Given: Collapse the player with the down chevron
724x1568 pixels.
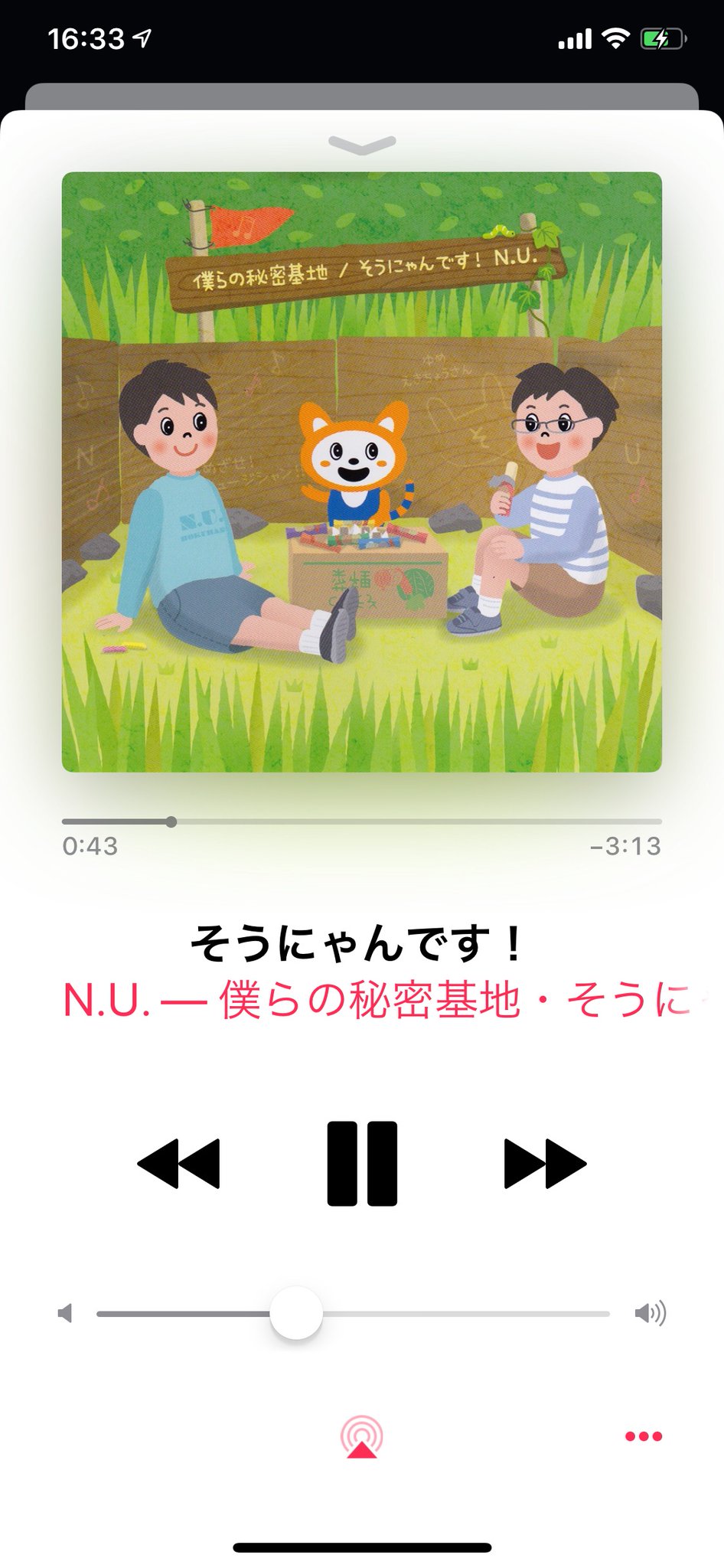Looking at the screenshot, I should click(362, 145).
